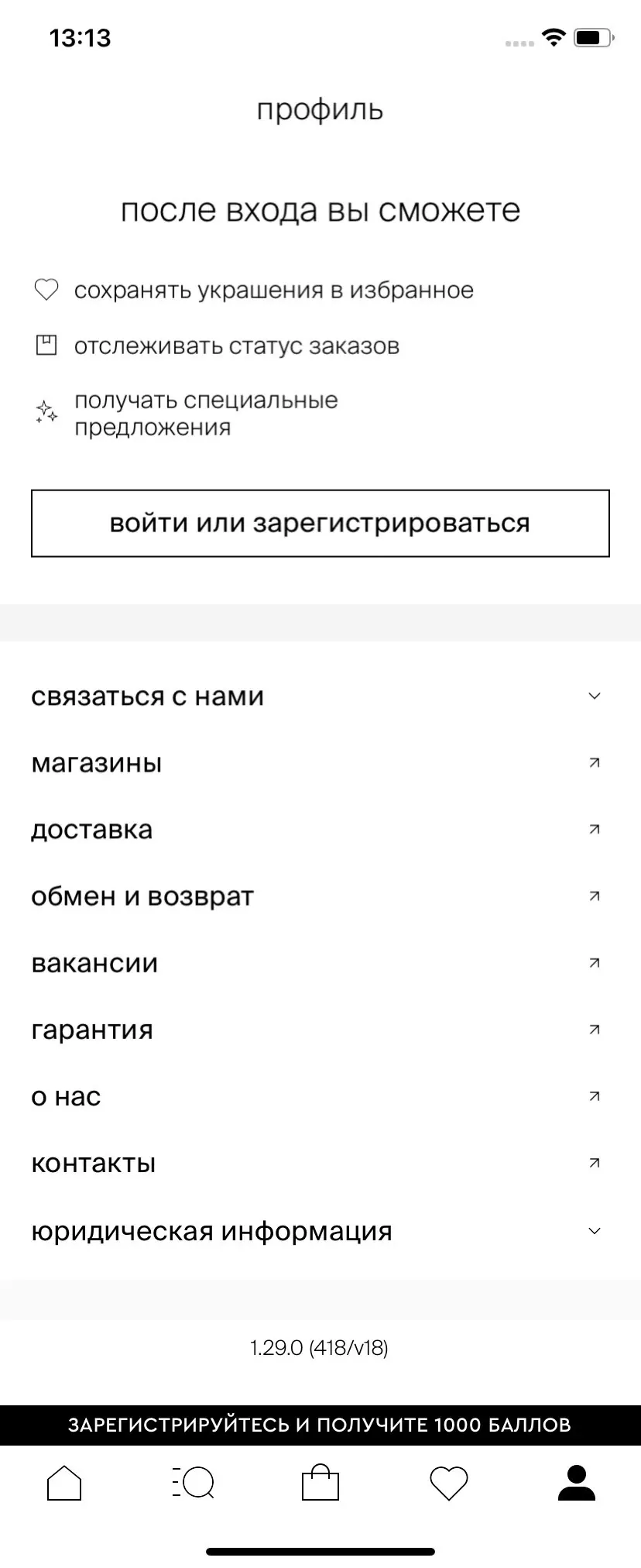The image size is (641, 1568).
Task: Tap «войти или зарегистрироваться» button
Action: (320, 523)
